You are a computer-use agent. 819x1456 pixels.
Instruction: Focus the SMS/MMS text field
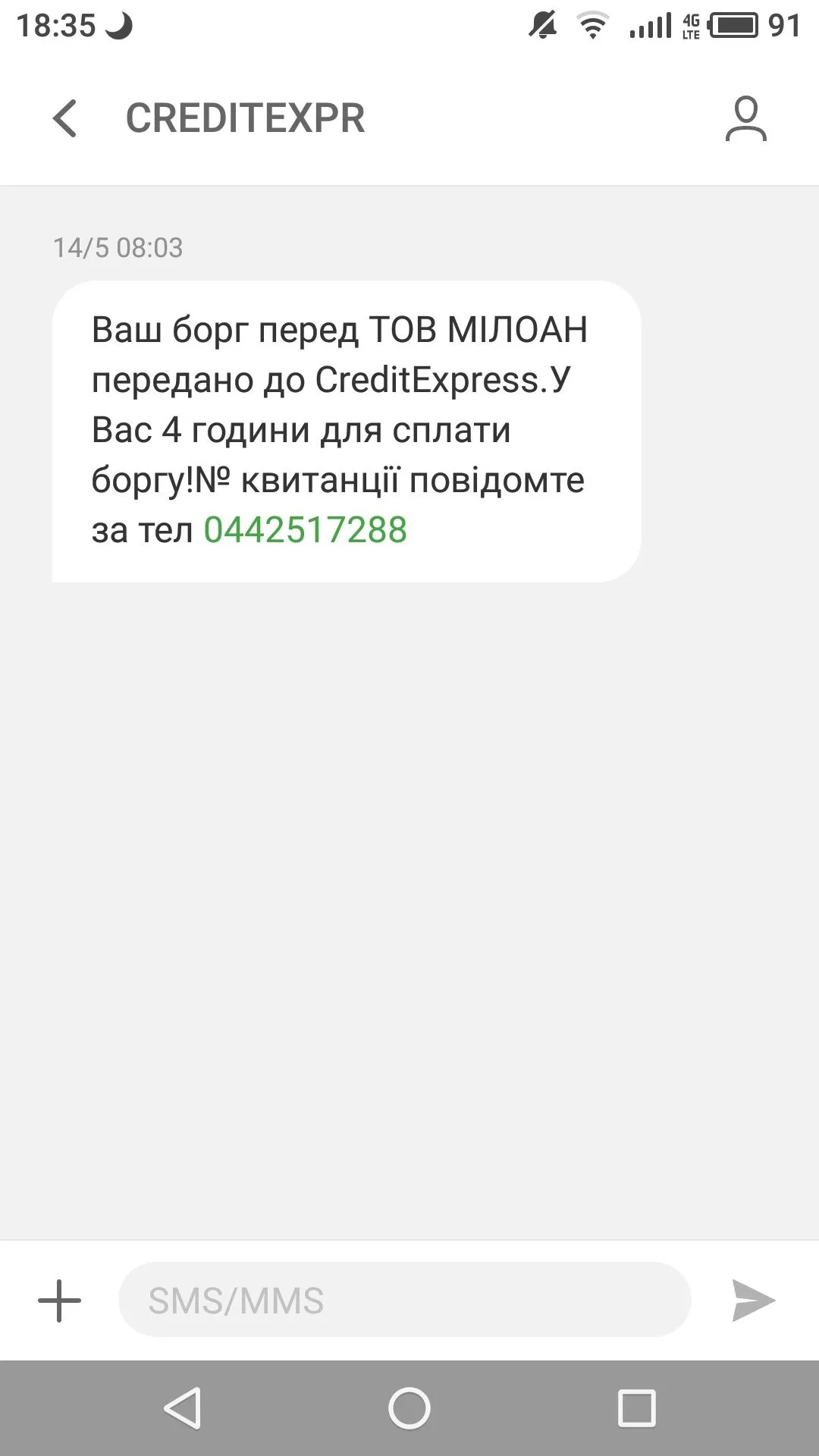click(404, 1301)
